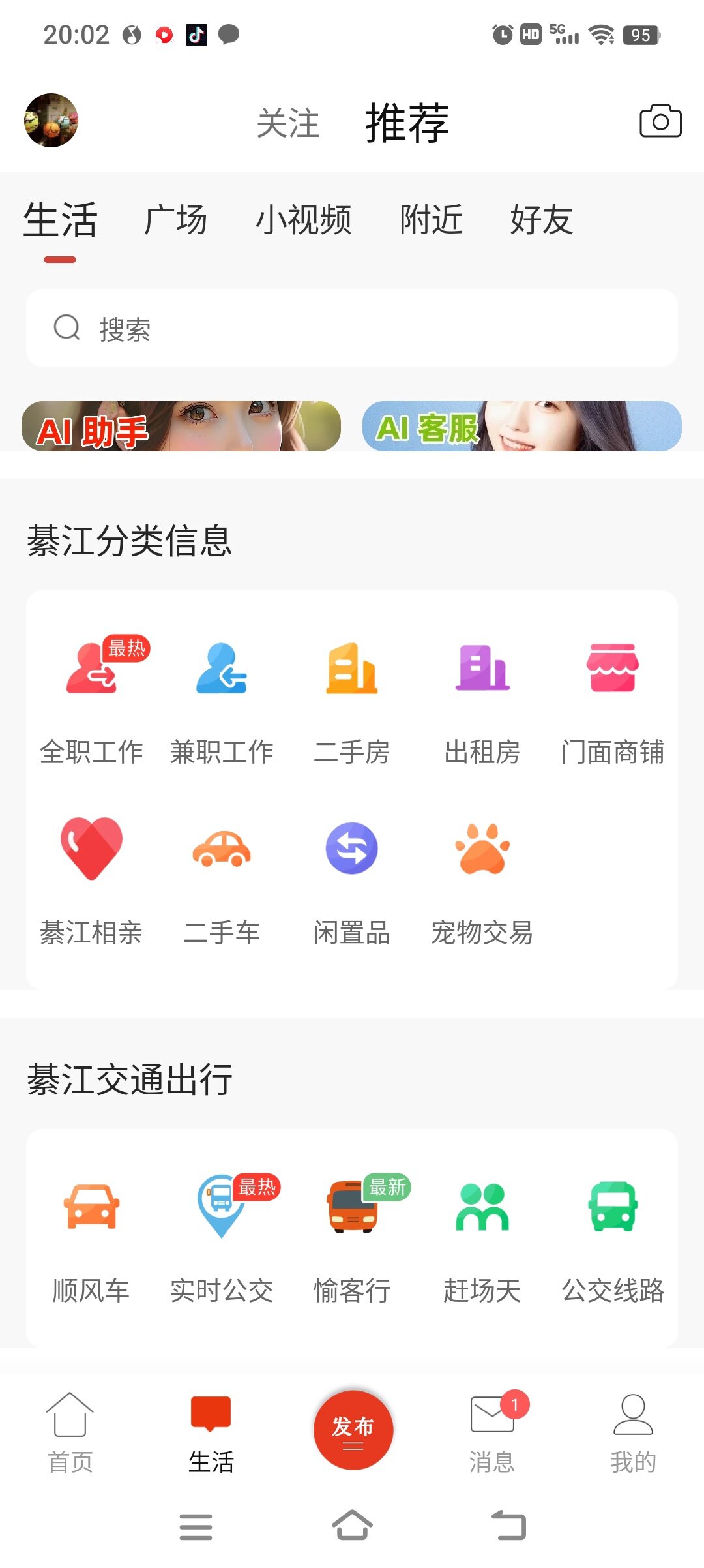
Task: Switch to 小视频 tab
Action: coord(303,220)
